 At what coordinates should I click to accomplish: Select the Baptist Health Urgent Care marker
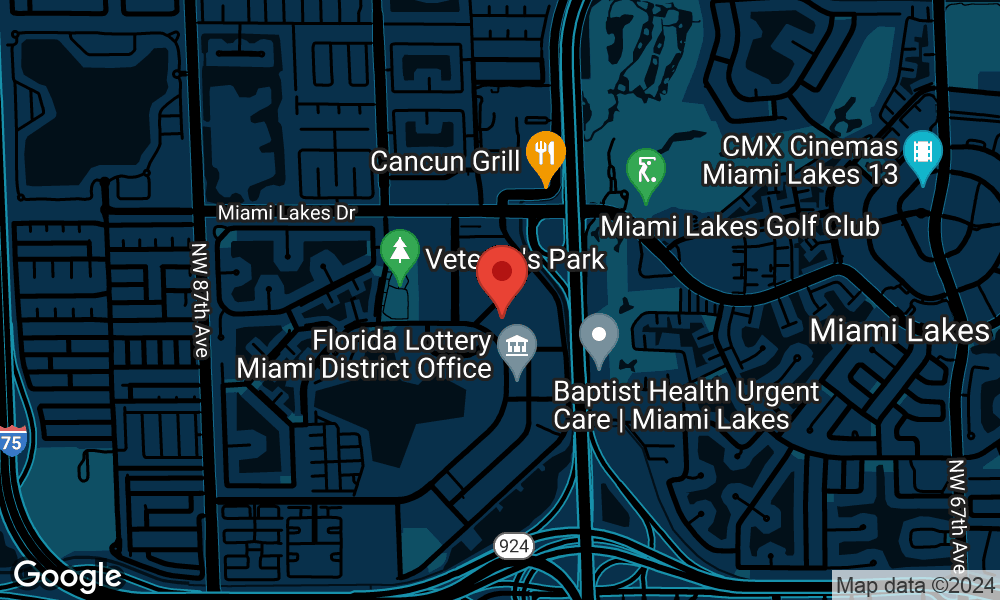pyautogui.click(x=599, y=336)
